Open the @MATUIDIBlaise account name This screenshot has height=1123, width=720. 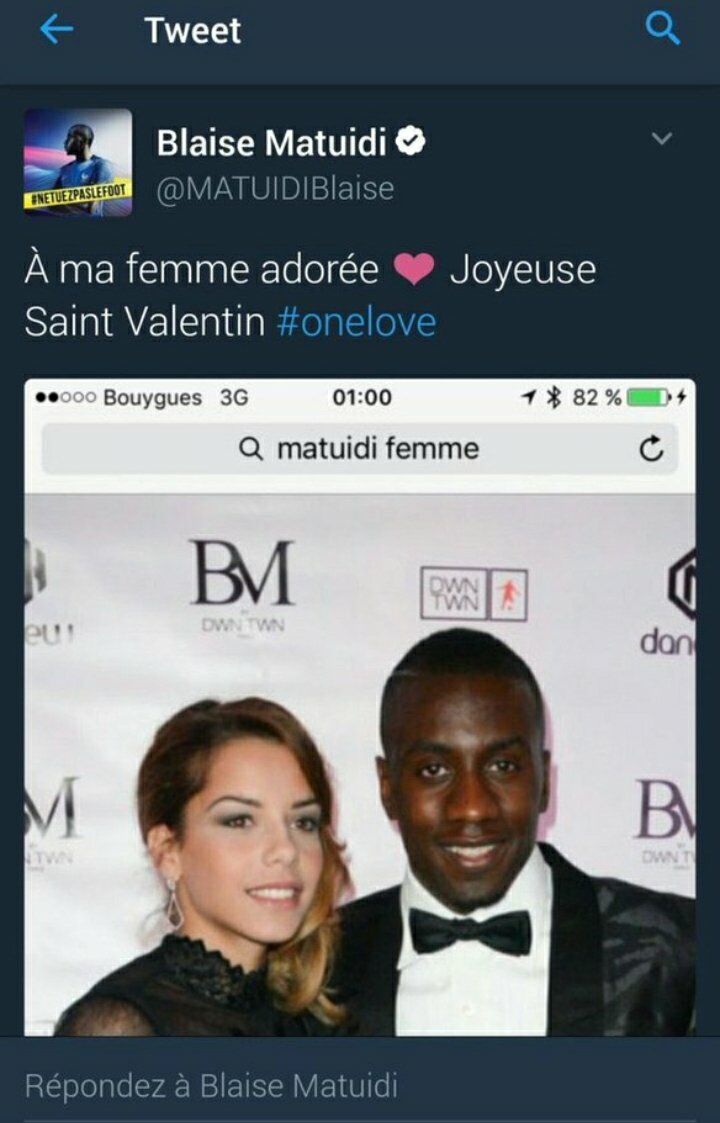pyautogui.click(x=275, y=187)
